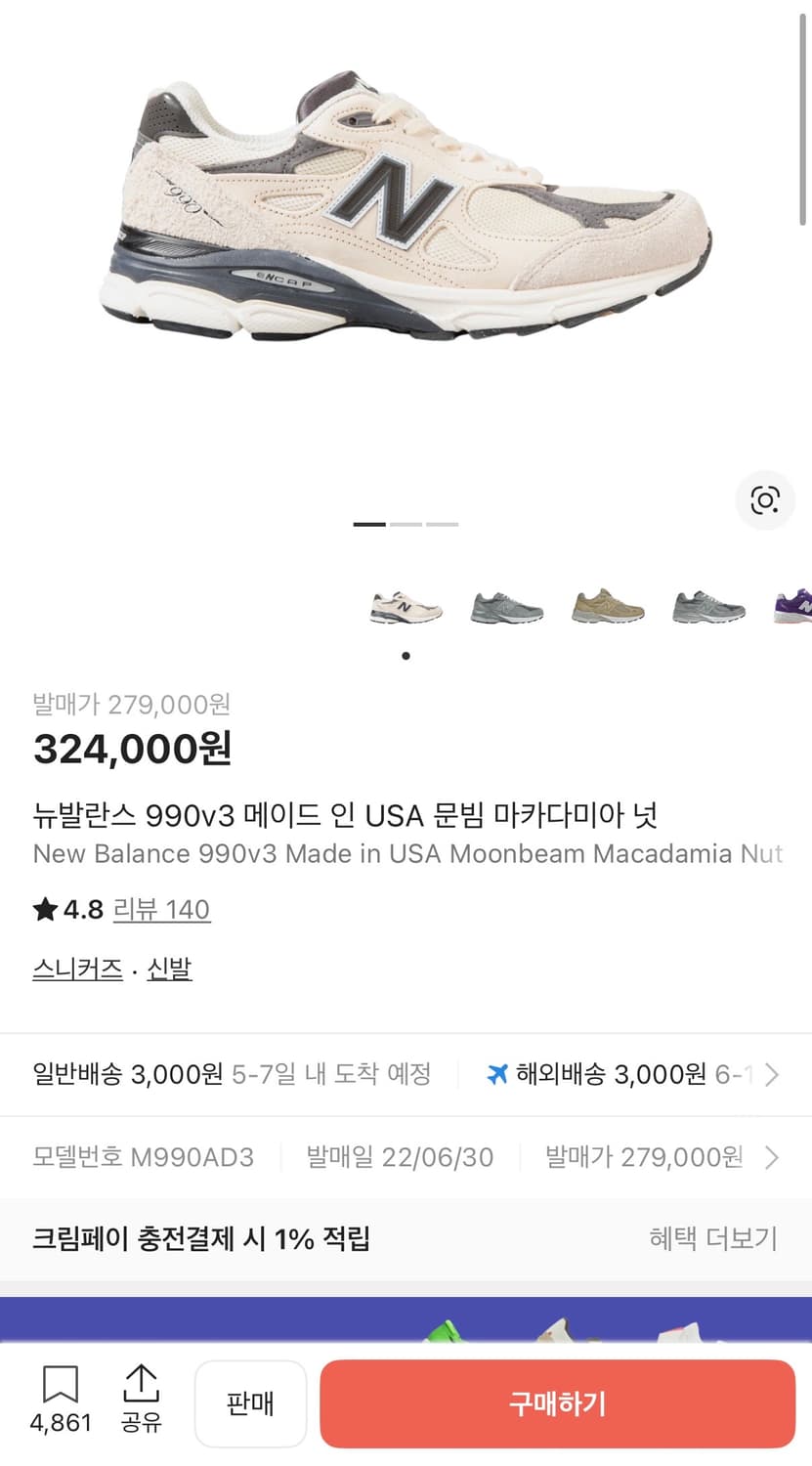This screenshot has height=1466, width=812.
Task: Tap the 판매 sell button
Action: click(250, 1403)
